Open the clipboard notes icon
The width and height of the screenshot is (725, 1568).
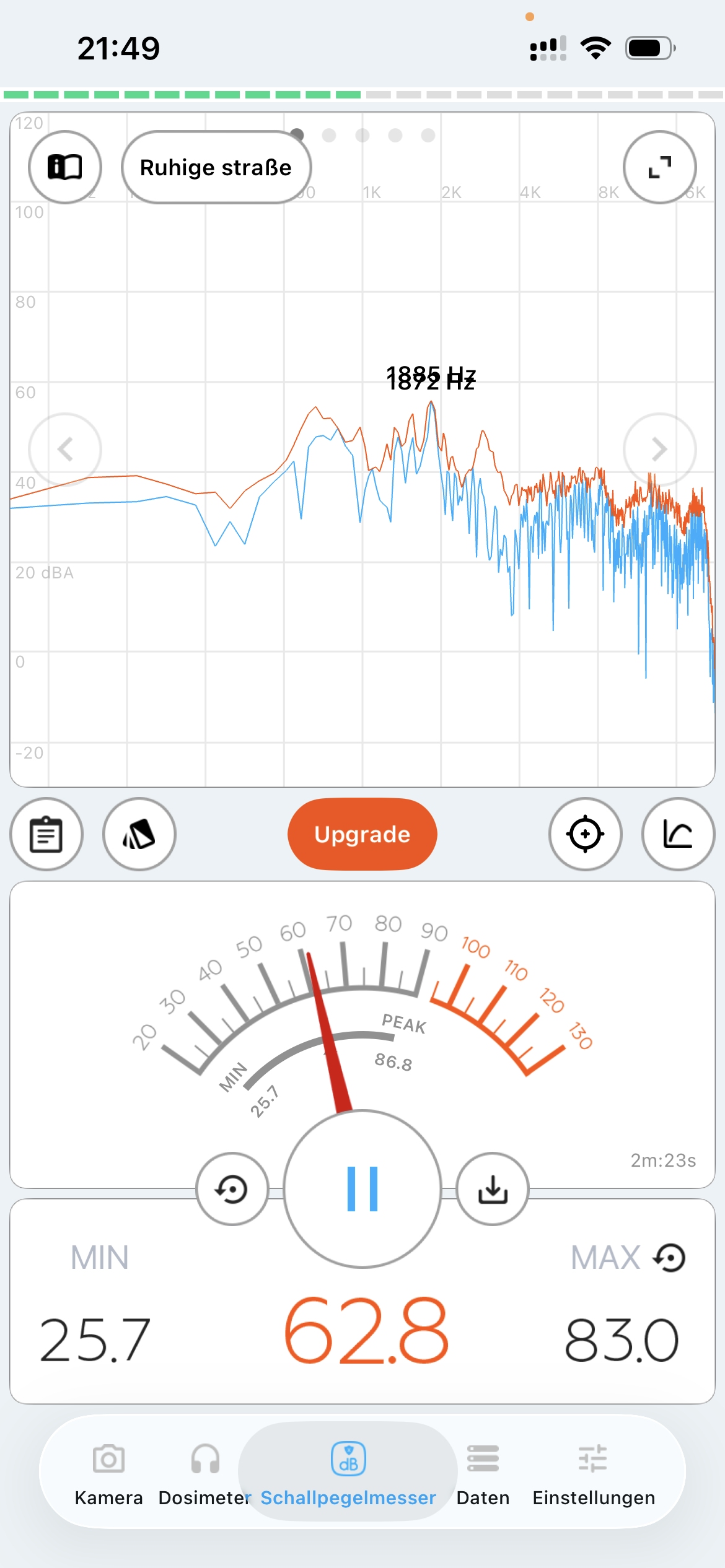[46, 834]
